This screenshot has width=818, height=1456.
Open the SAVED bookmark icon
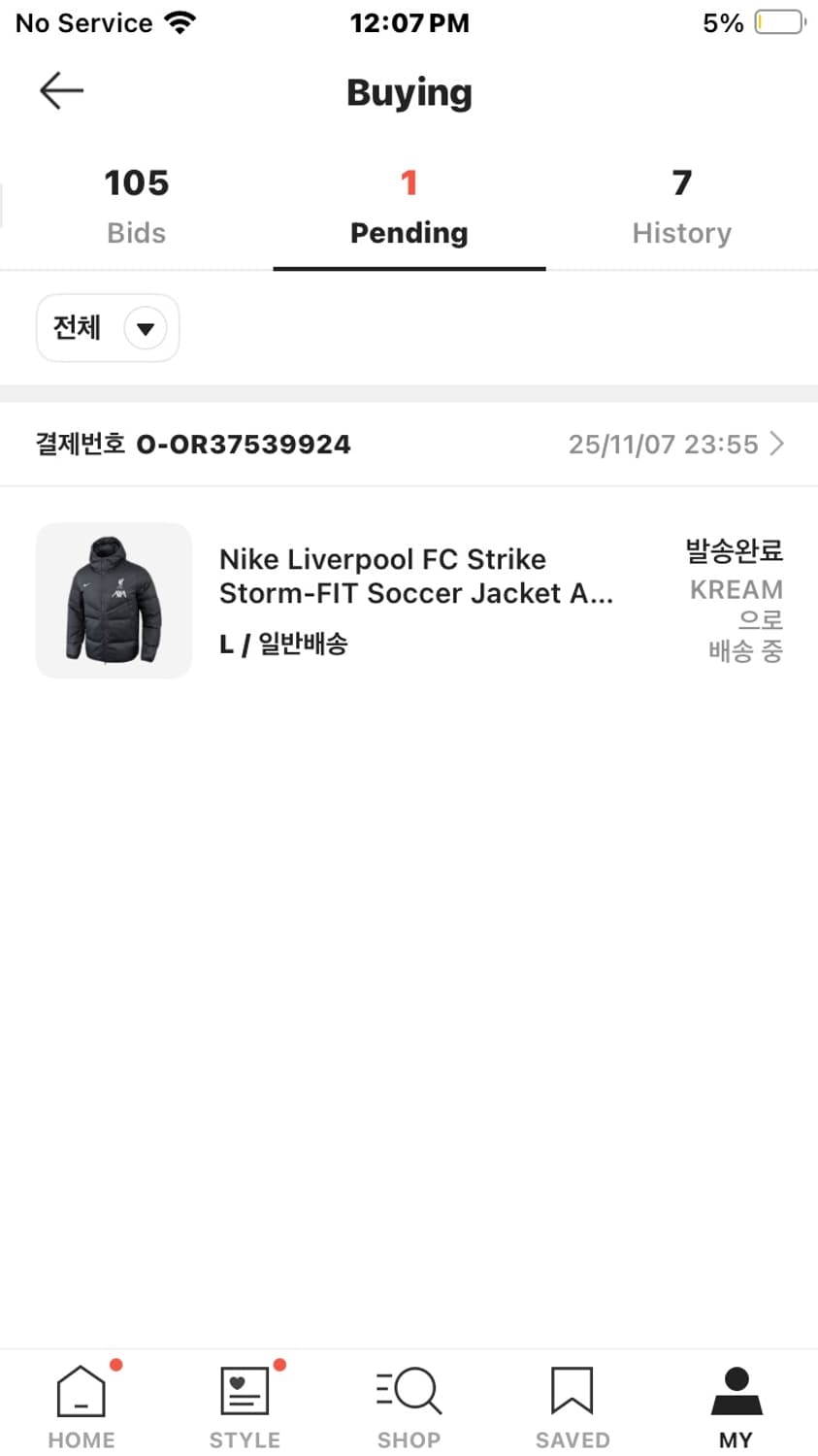pos(573,1390)
